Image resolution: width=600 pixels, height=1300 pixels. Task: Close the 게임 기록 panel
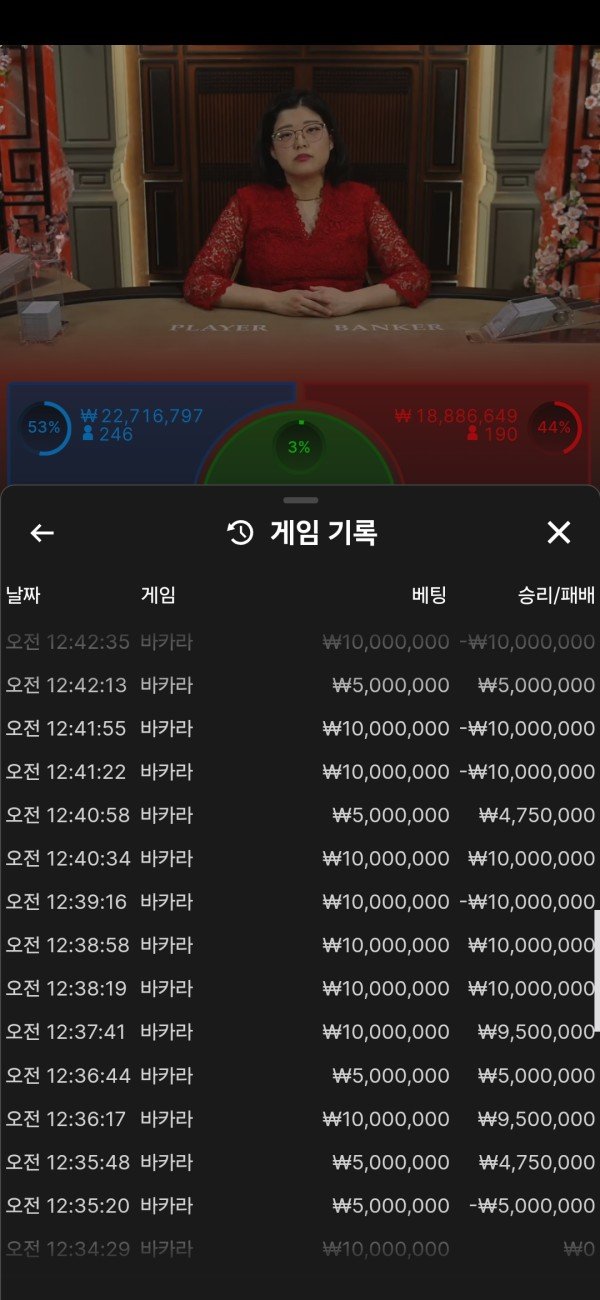click(x=558, y=533)
